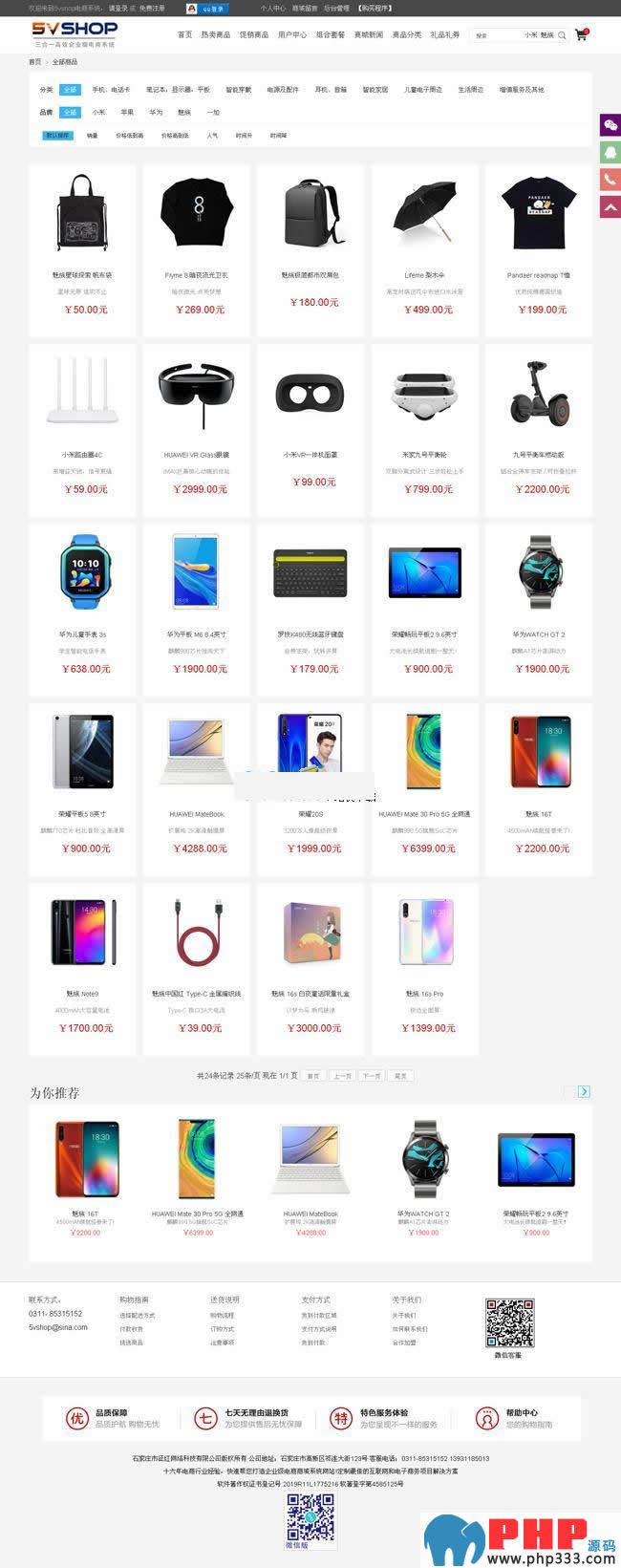Select brand filter 华为

point(156,113)
